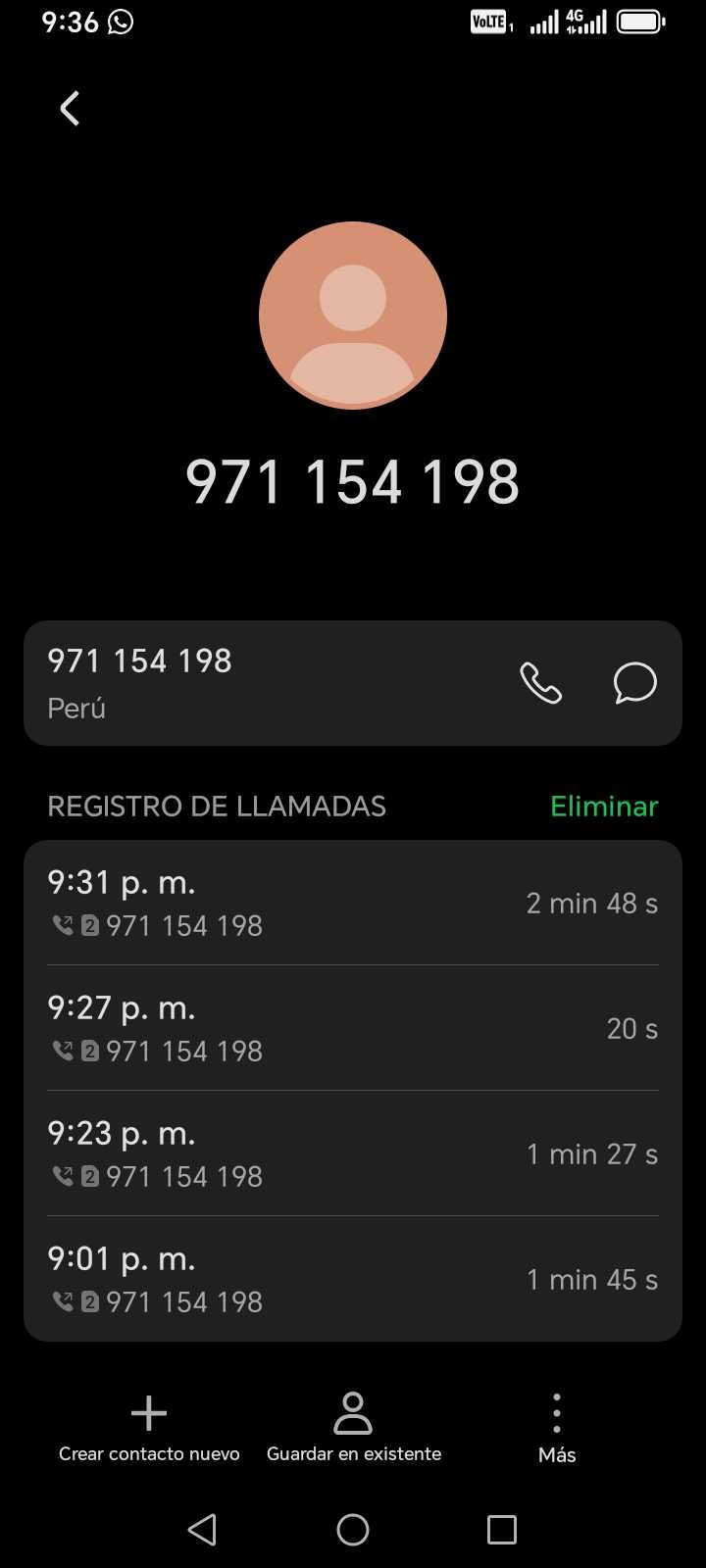
Task: Tap Crear contacto nuevo
Action: tap(149, 1428)
